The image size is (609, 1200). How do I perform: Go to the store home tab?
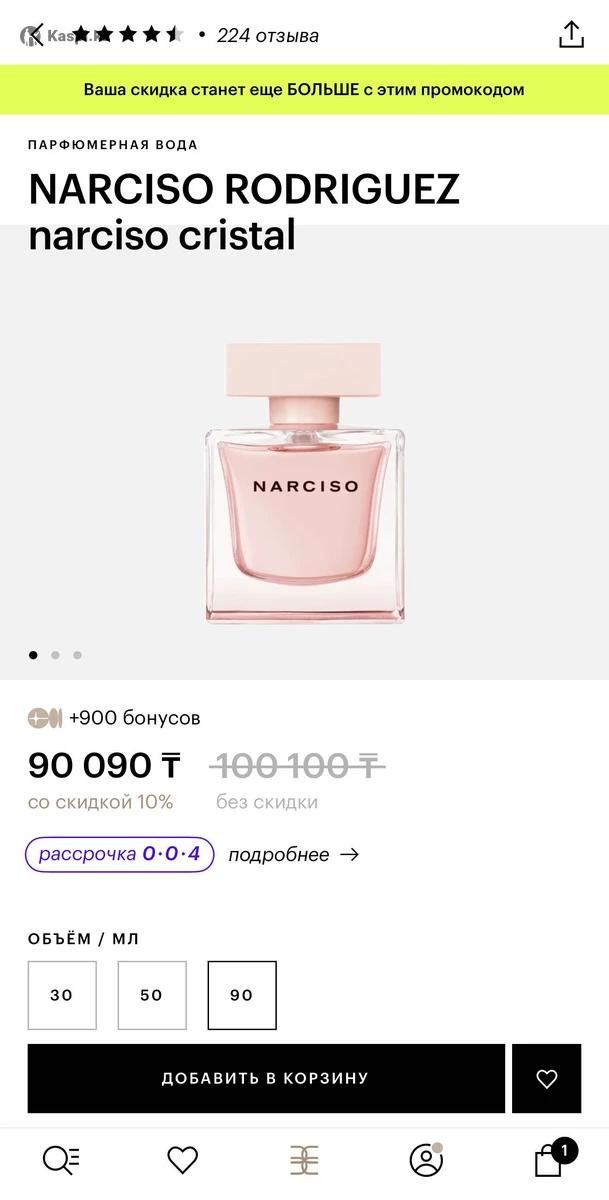click(304, 1160)
